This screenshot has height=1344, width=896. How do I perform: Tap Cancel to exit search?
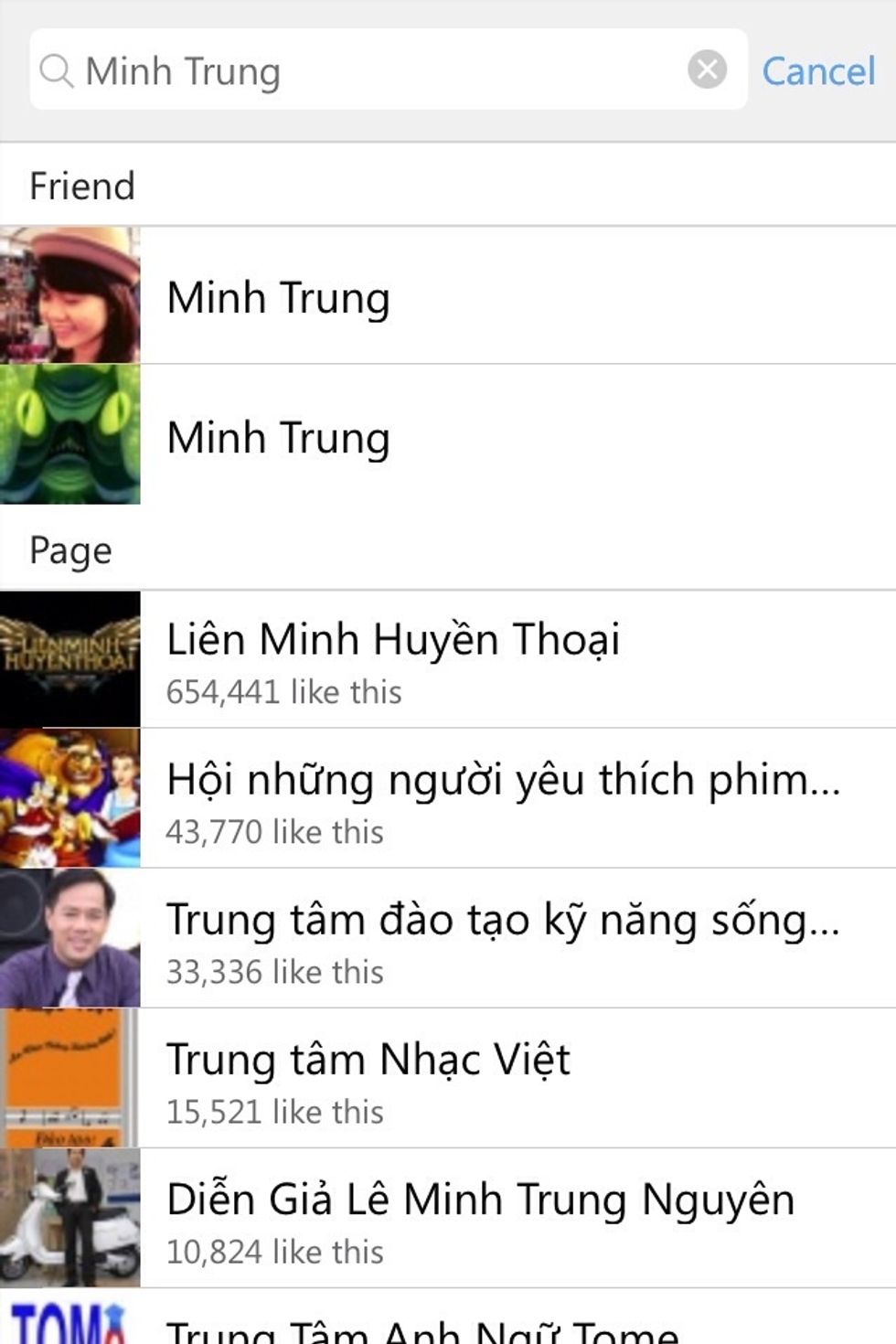pos(816,71)
